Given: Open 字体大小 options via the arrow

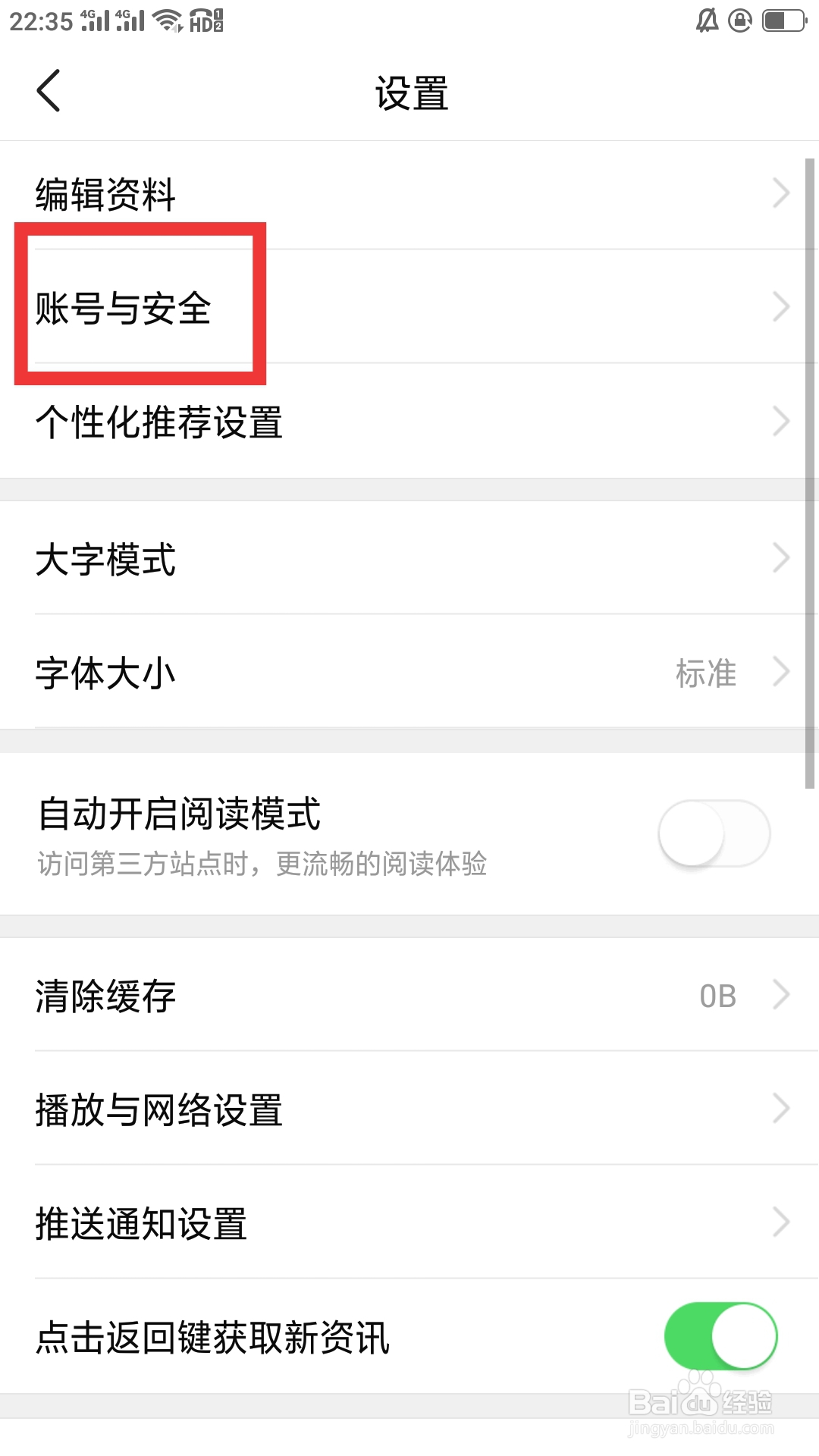Looking at the screenshot, I should coord(782,672).
